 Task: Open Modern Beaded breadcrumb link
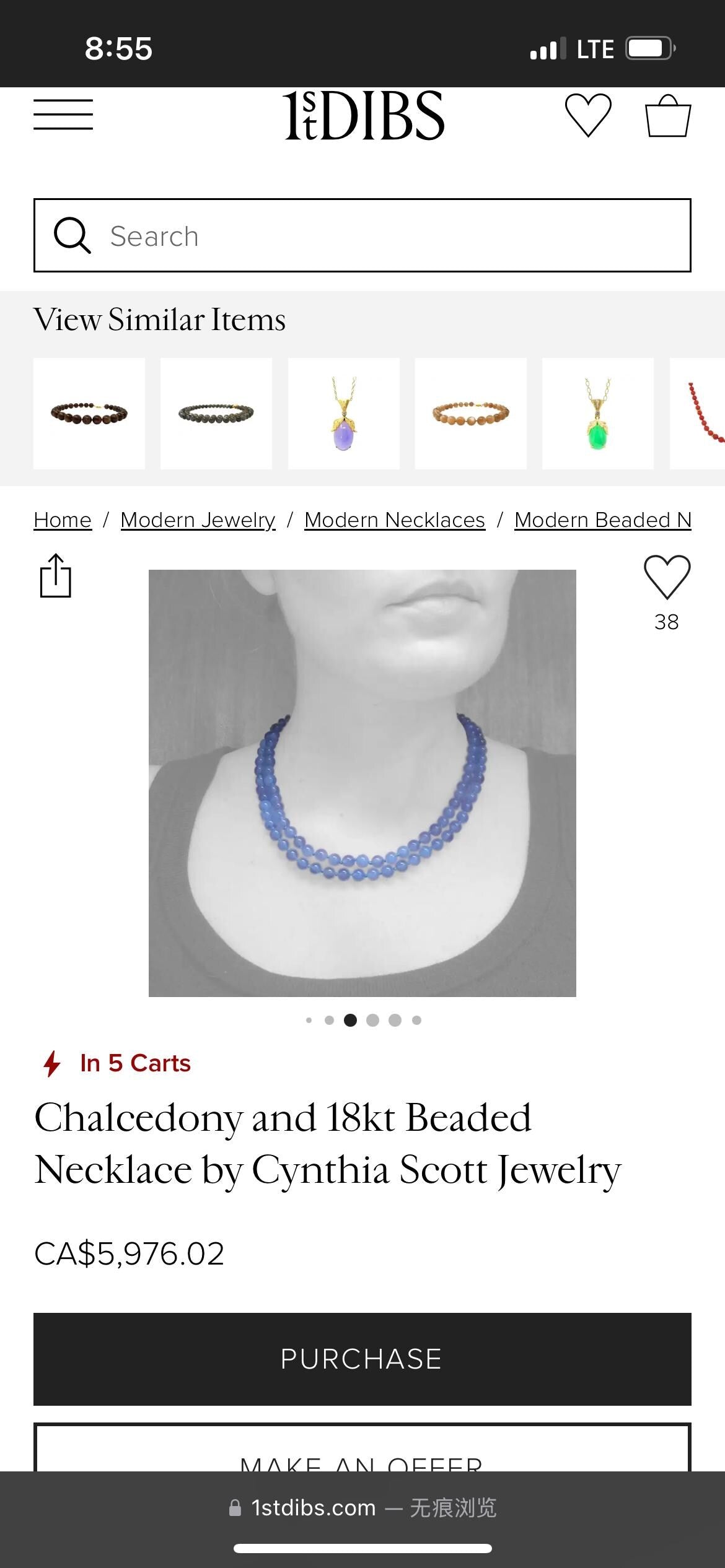tap(602, 520)
